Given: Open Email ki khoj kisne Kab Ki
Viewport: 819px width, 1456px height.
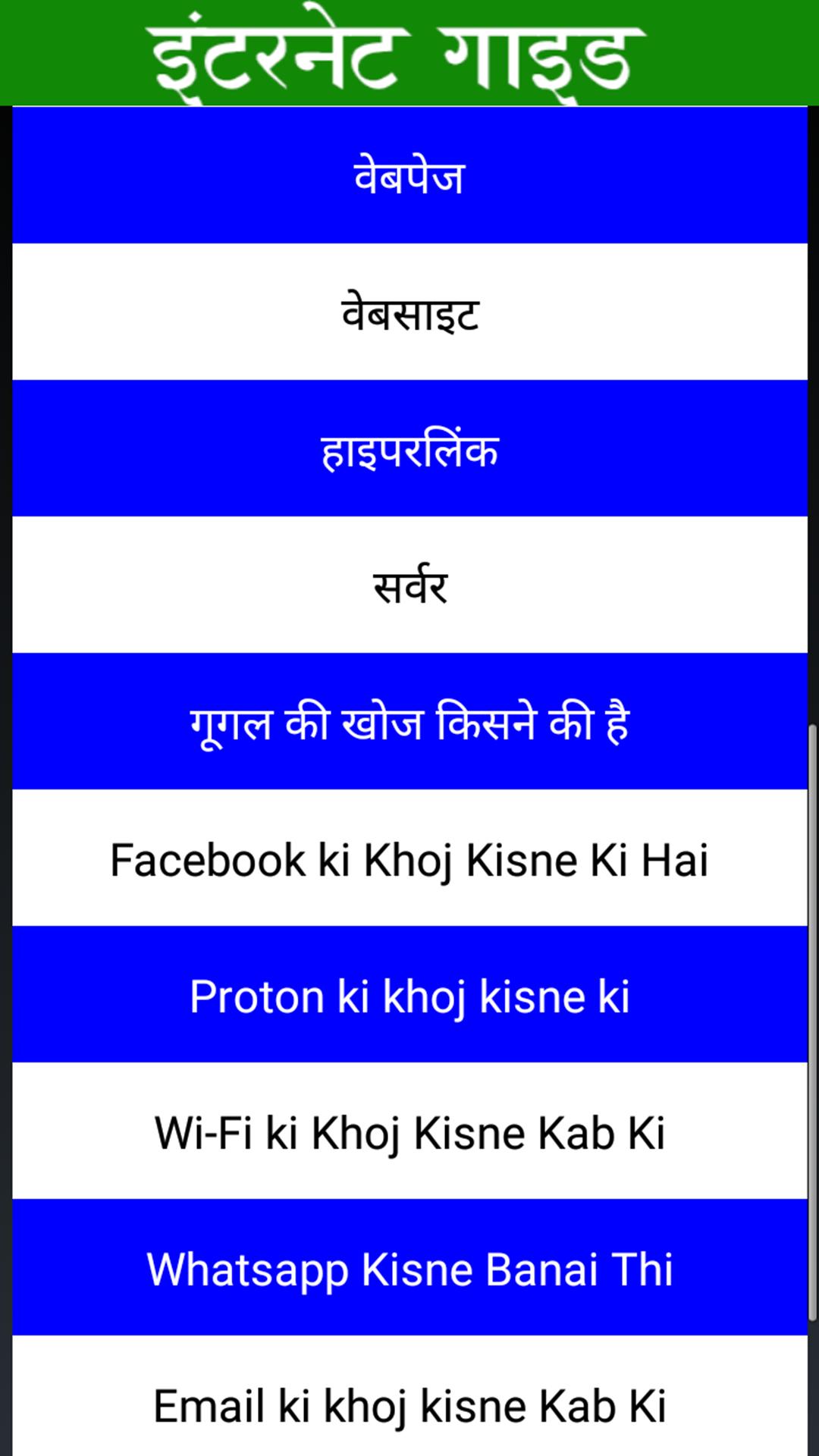Looking at the screenshot, I should 409,1403.
